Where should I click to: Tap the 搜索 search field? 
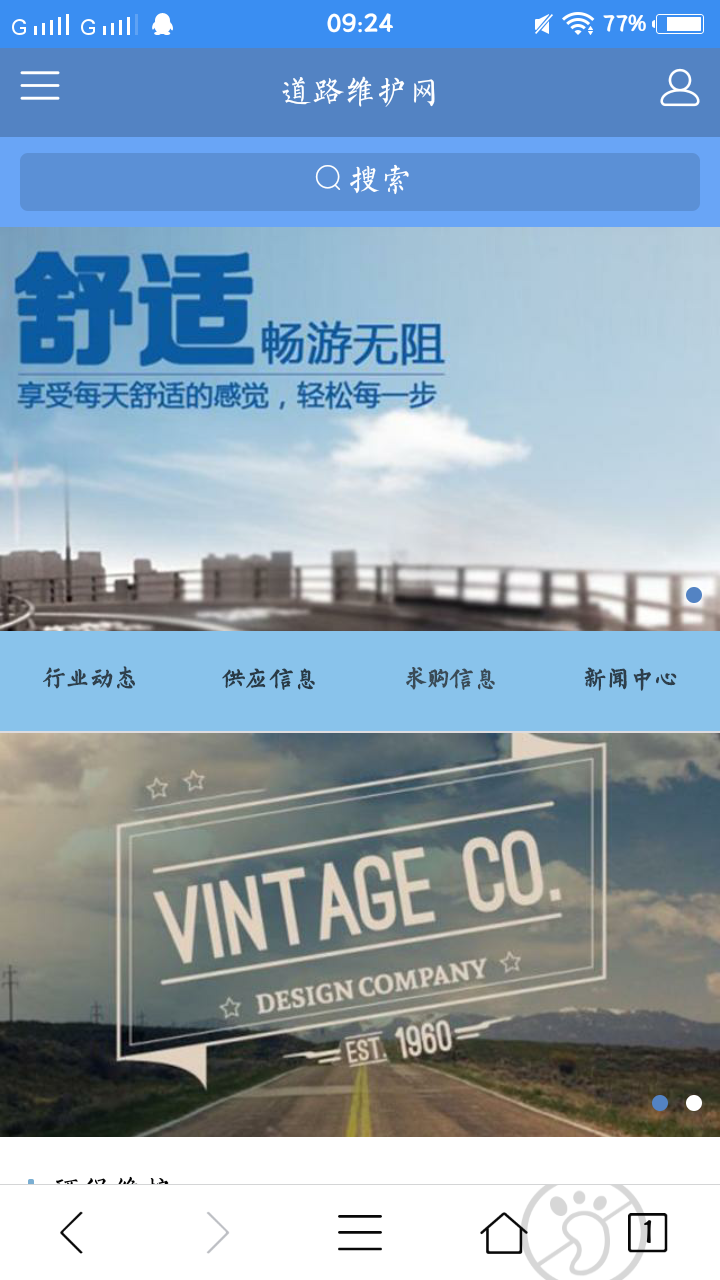coord(359,180)
